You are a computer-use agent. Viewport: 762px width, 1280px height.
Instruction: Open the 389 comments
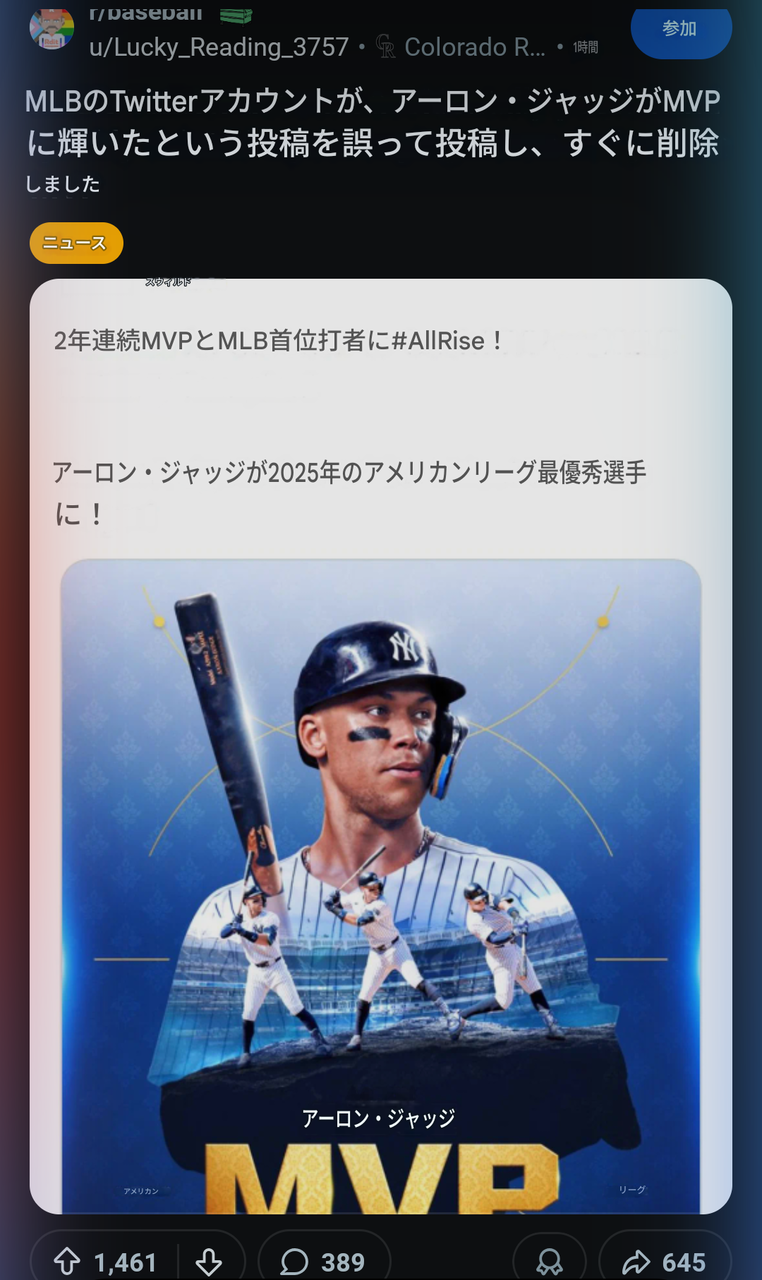tap(324, 1262)
